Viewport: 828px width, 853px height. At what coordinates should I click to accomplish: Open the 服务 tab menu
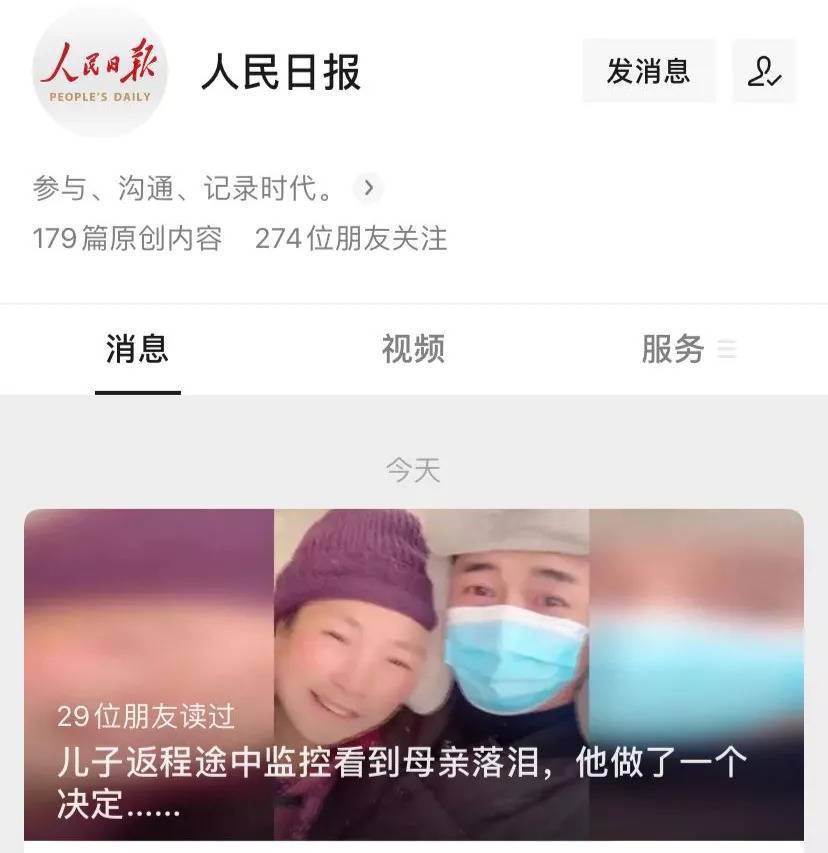pos(688,350)
